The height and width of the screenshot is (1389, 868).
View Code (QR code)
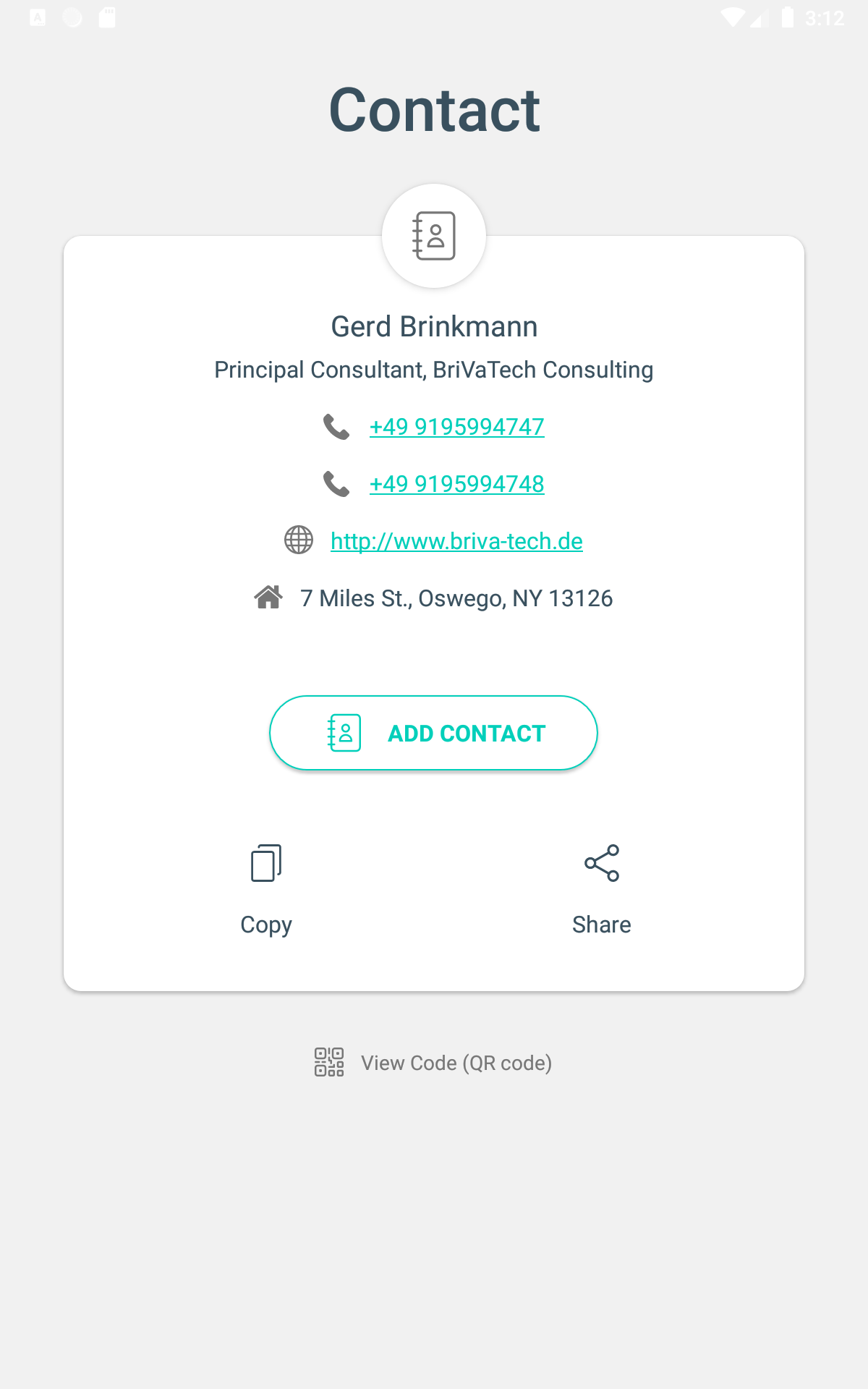(x=433, y=1063)
